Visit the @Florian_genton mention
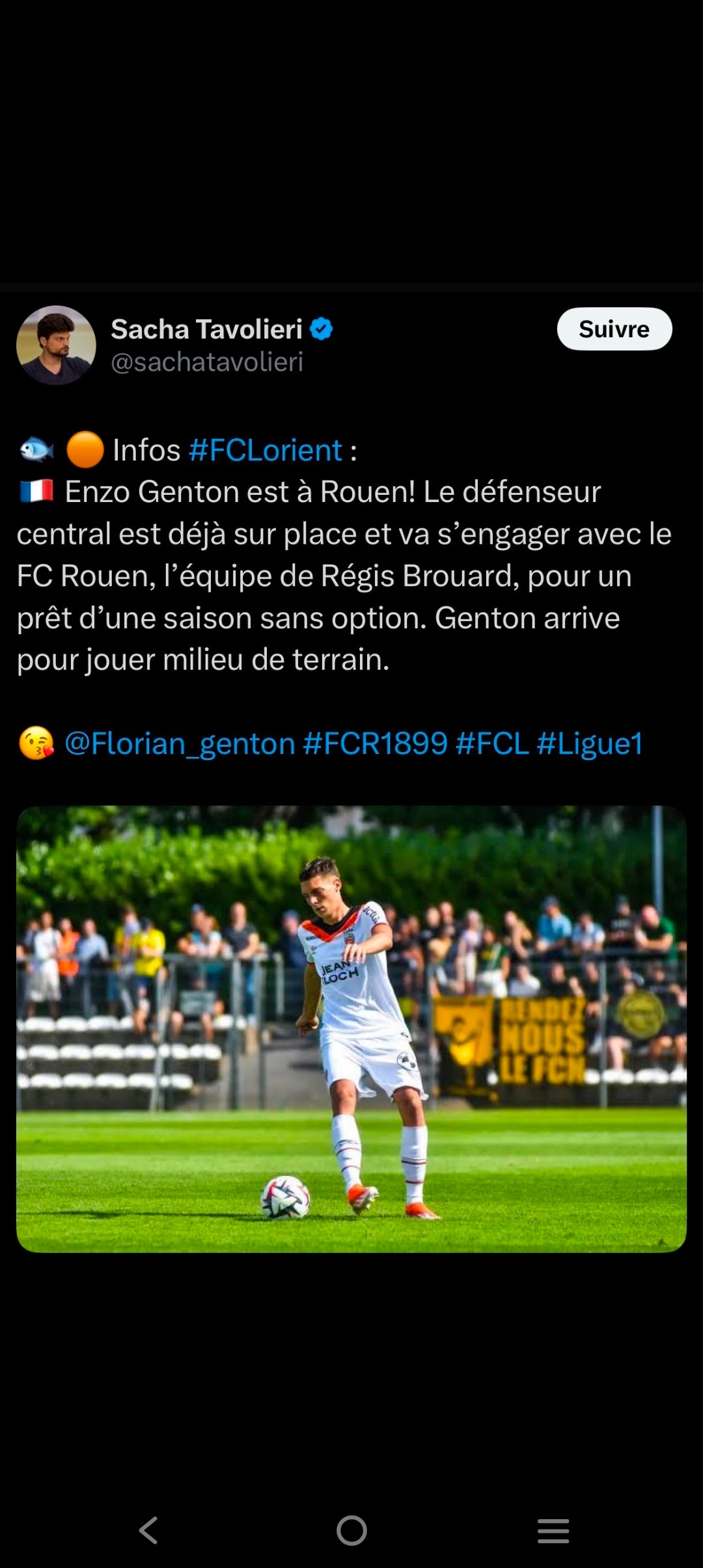 click(180, 744)
